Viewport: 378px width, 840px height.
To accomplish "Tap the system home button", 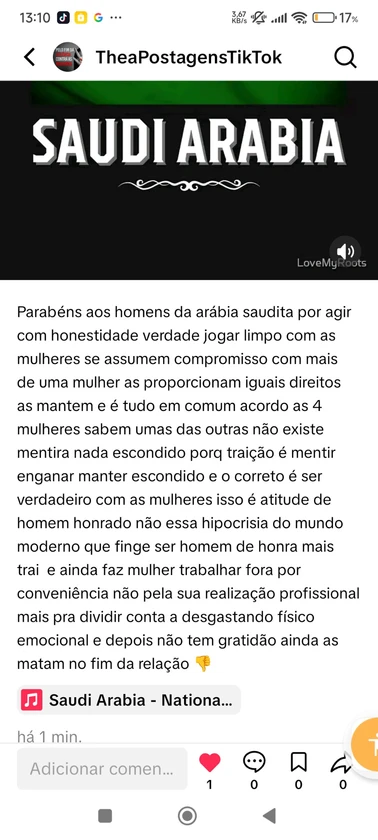I will [x=187, y=816].
